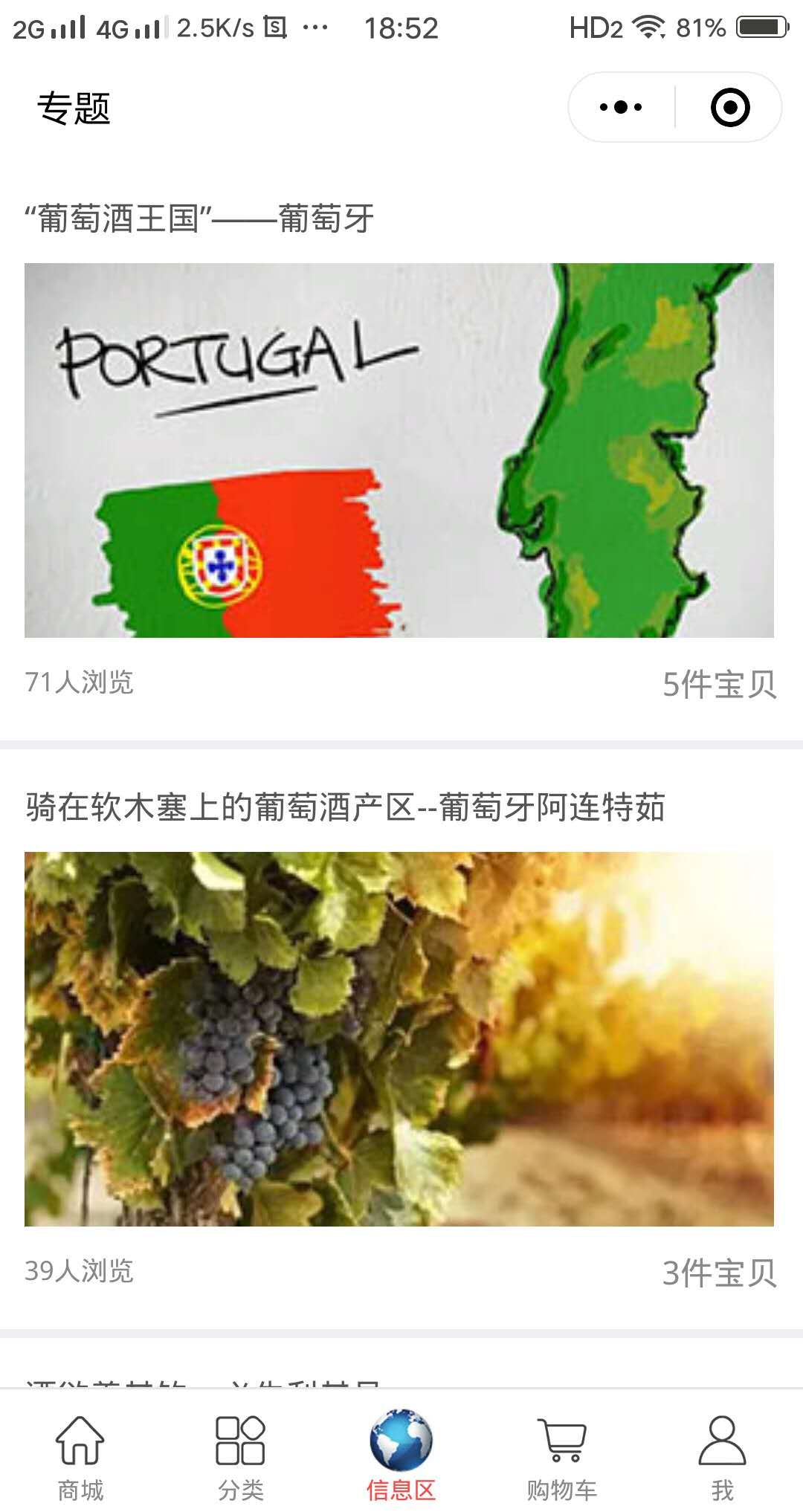This screenshot has width=803, height=1512.
Task: Go to the 我 profile tab
Action: coord(723,1457)
